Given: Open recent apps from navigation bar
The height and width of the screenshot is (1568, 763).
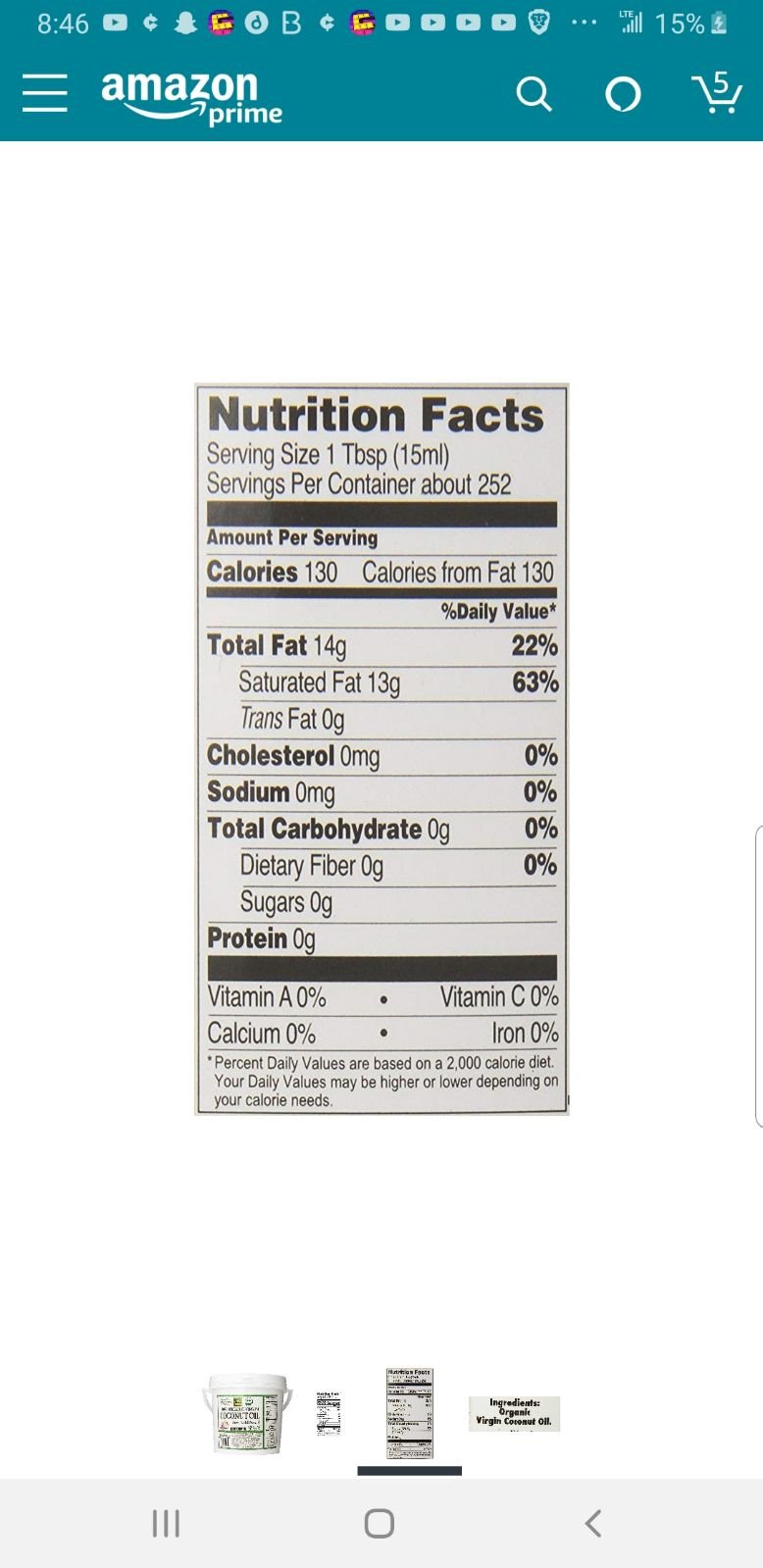Looking at the screenshot, I should coord(166,1523).
